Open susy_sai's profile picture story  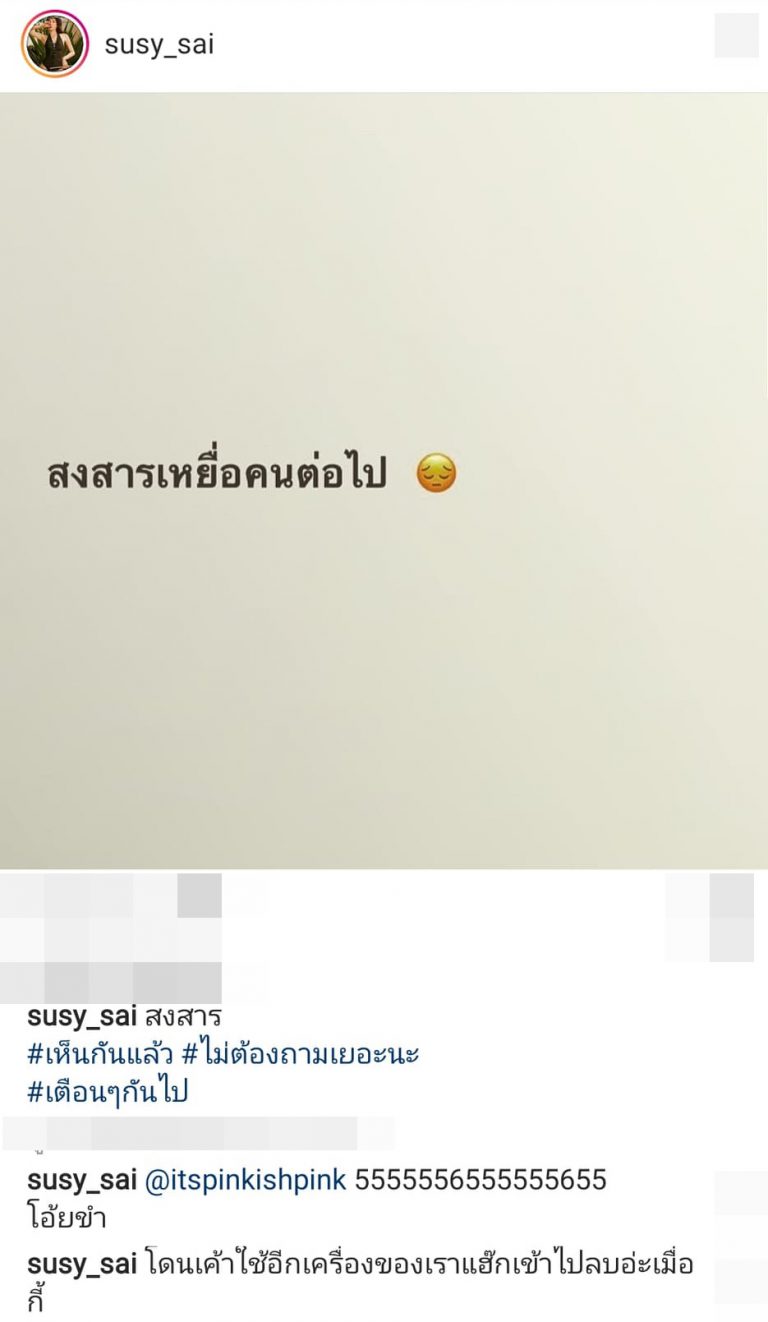click(x=55, y=44)
